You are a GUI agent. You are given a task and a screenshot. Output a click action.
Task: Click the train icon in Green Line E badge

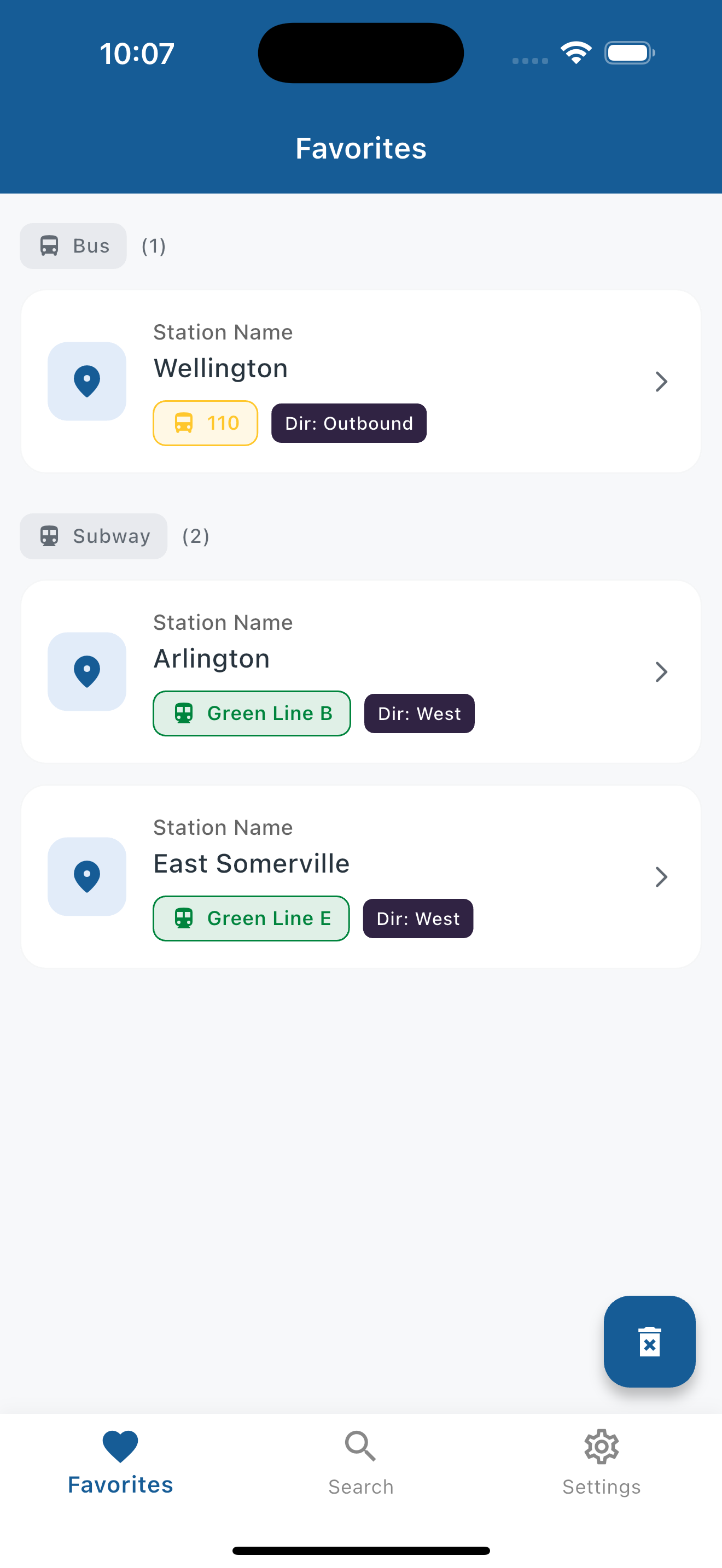coord(184,918)
